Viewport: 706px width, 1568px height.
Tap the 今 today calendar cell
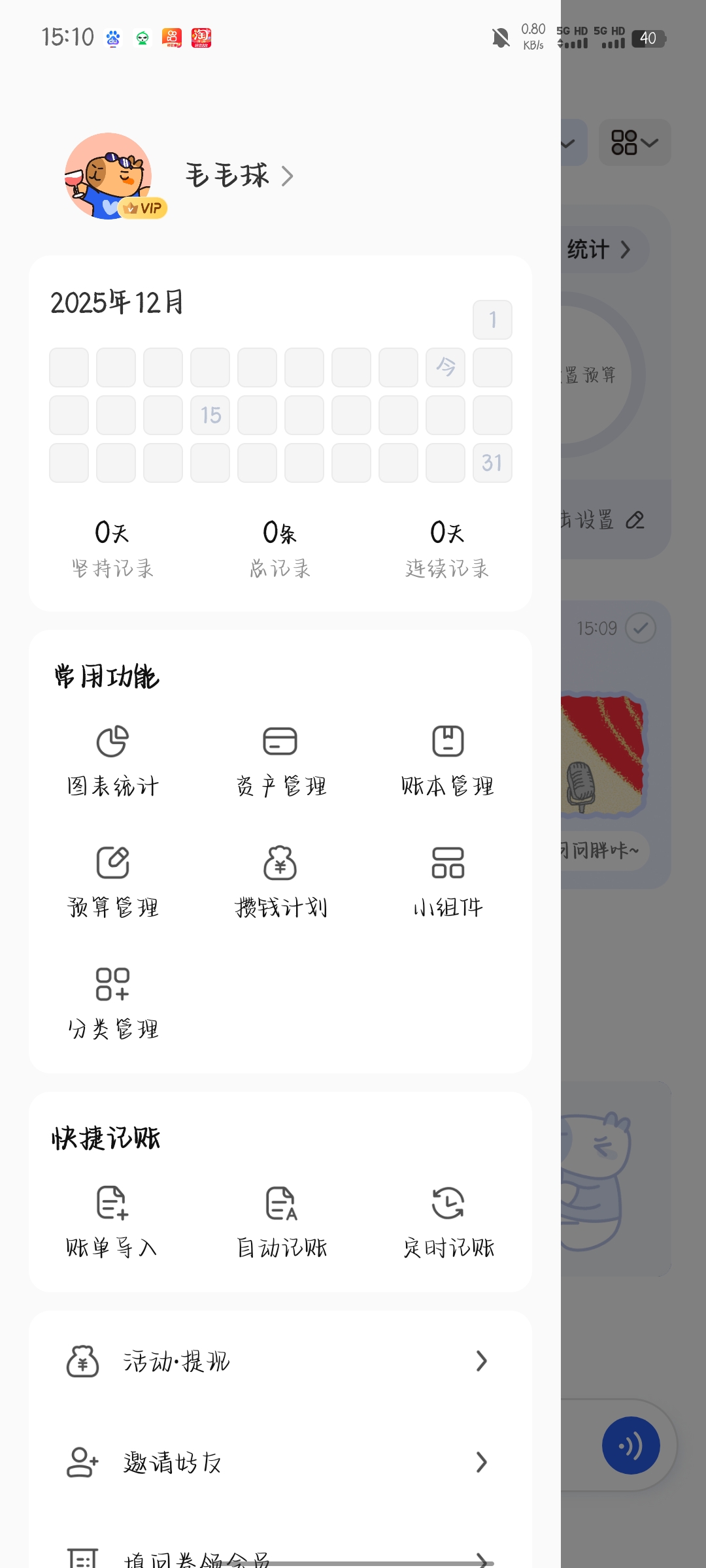click(x=445, y=367)
